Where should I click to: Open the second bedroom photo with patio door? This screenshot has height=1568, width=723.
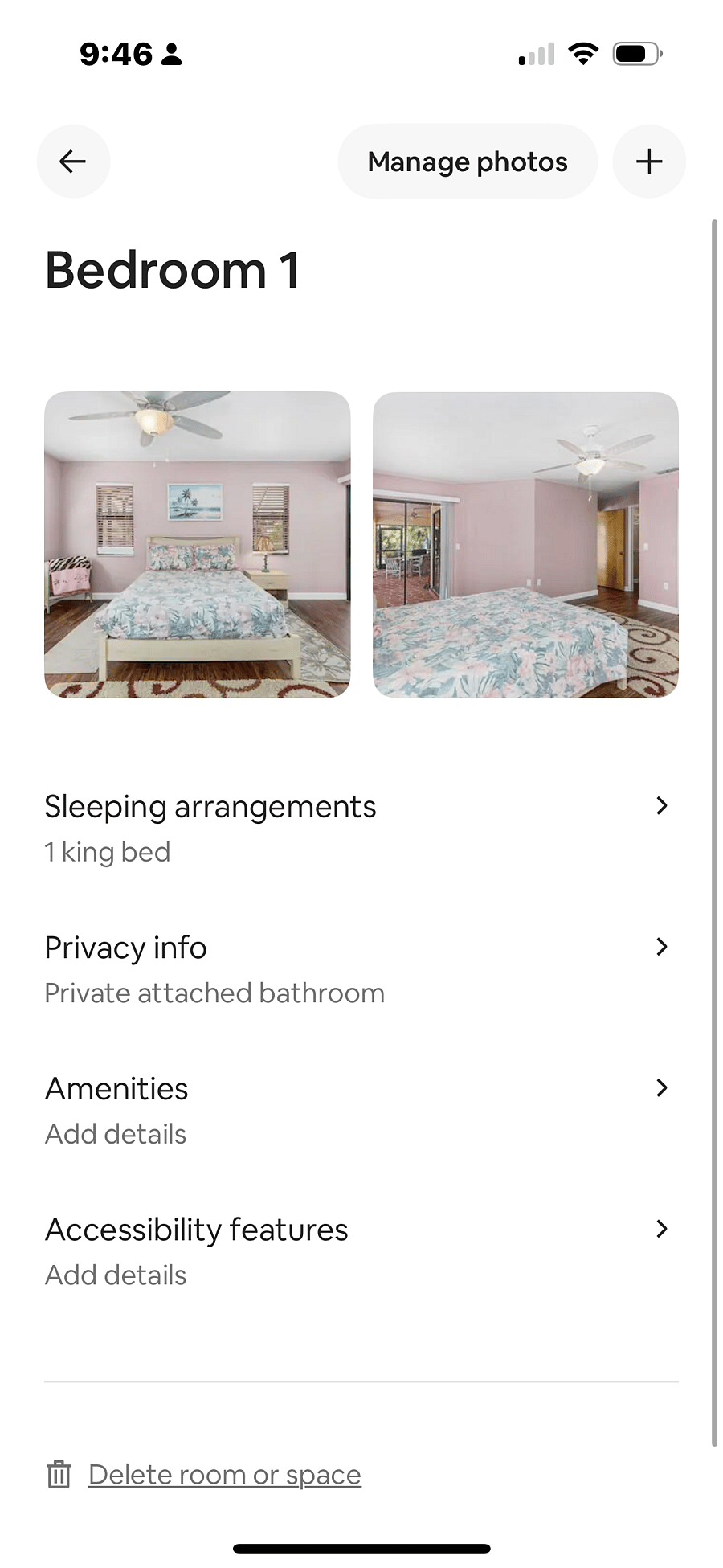point(525,544)
